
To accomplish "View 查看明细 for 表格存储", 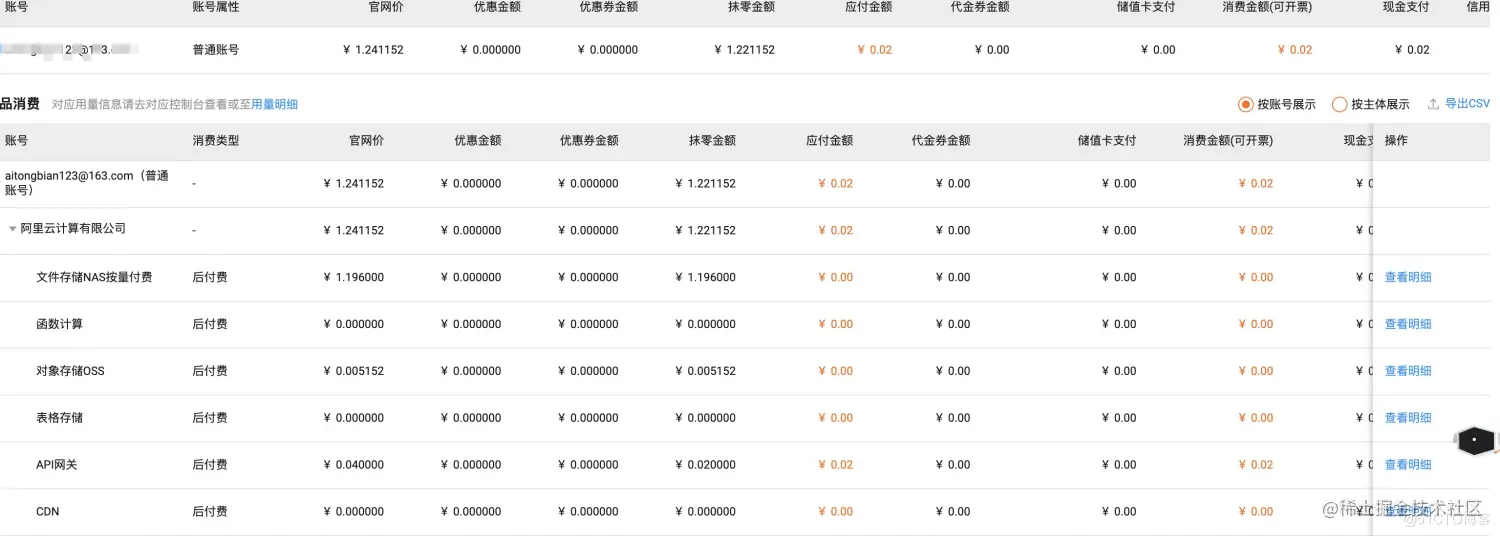I will point(1408,418).
